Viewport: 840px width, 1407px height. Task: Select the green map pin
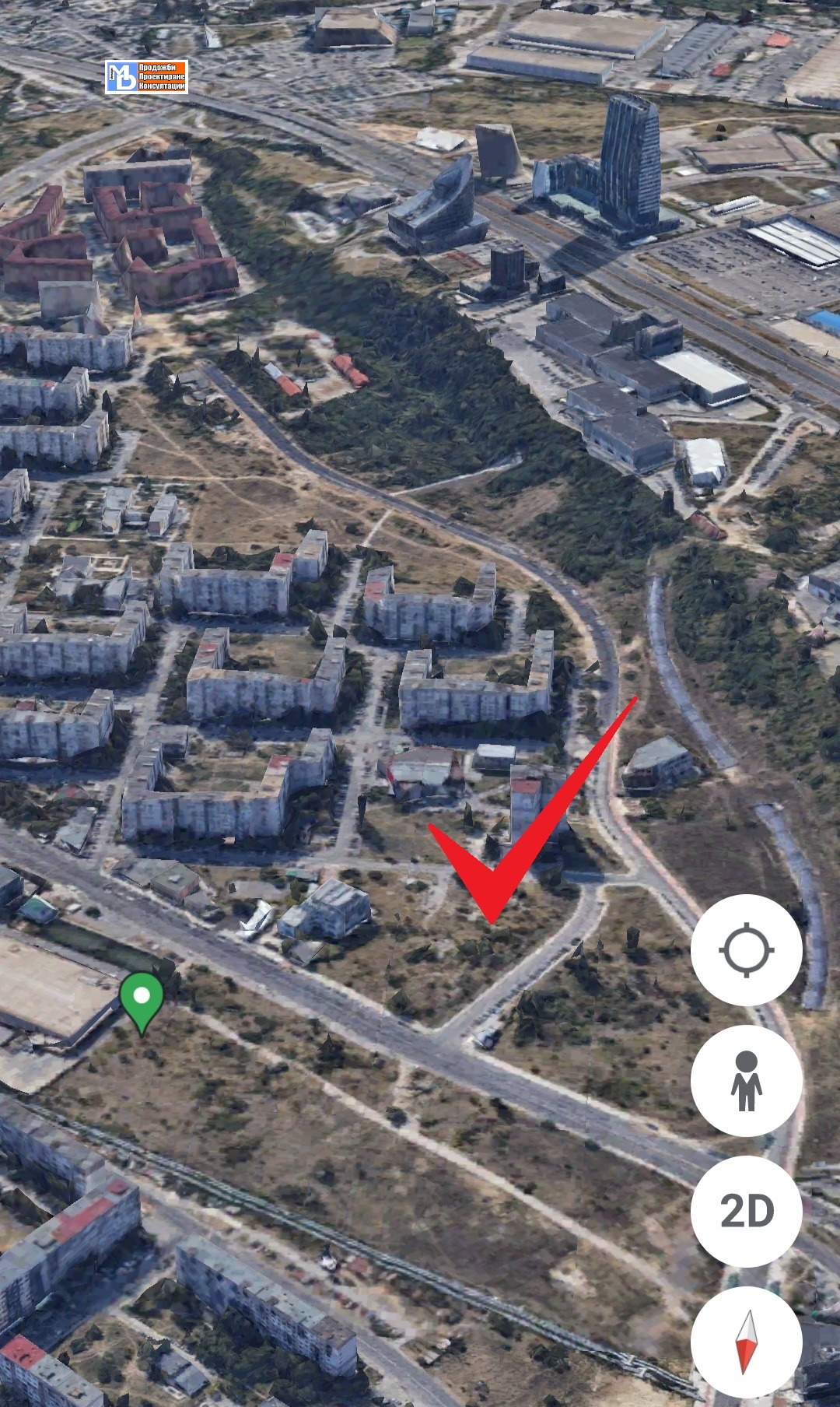[142, 998]
